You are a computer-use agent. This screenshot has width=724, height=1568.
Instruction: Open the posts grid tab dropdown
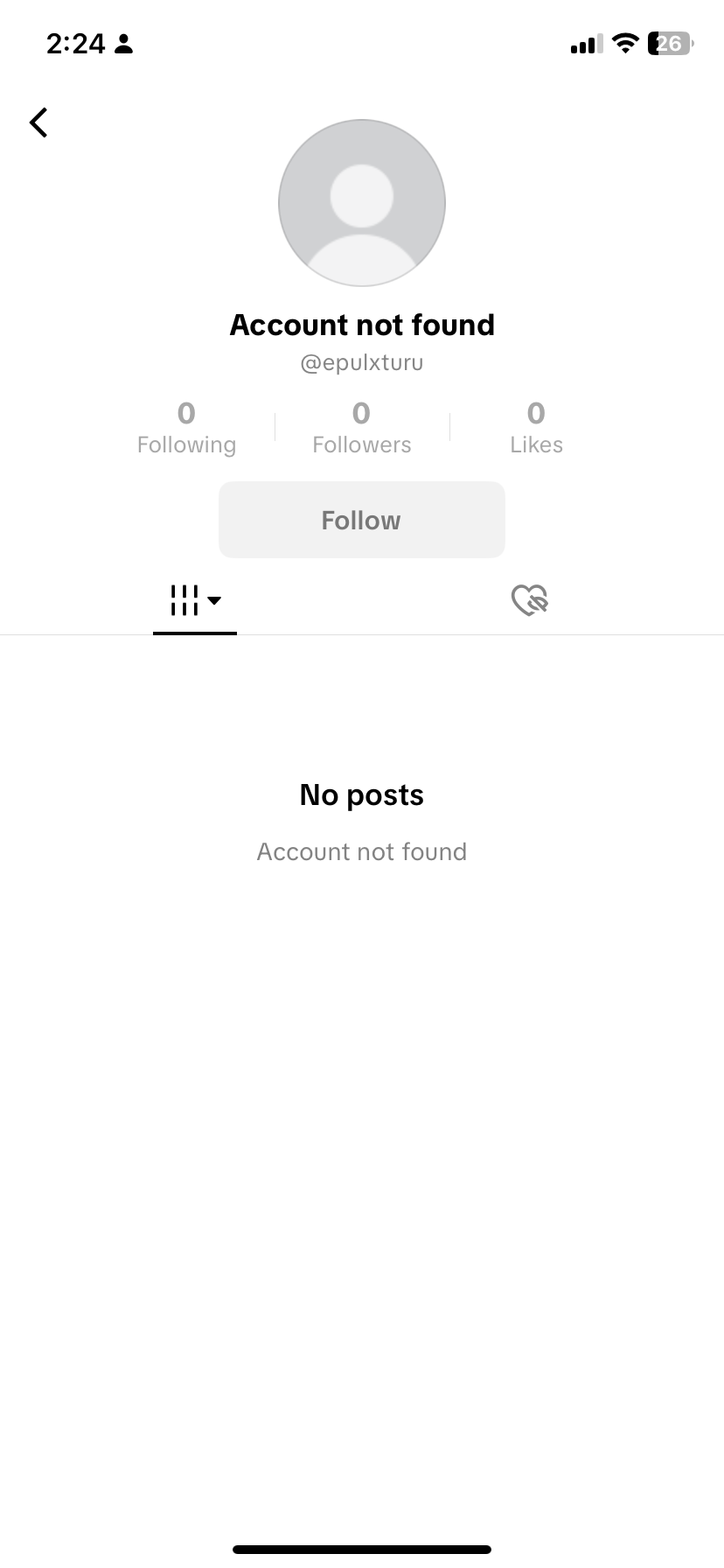pyautogui.click(x=195, y=600)
